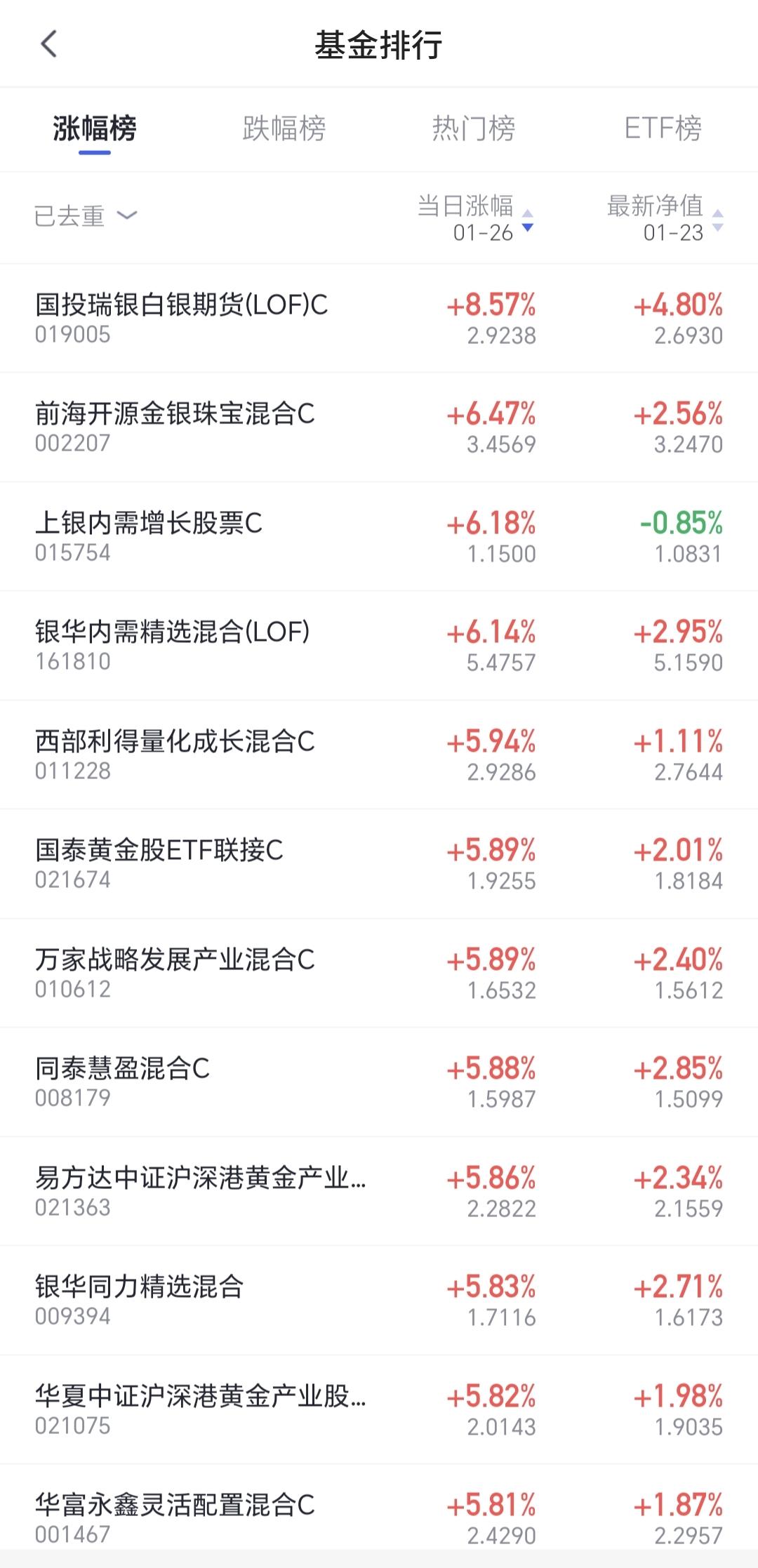The image size is (758, 1568).
Task: Switch to the 跌幅榜 tab
Action: (284, 128)
